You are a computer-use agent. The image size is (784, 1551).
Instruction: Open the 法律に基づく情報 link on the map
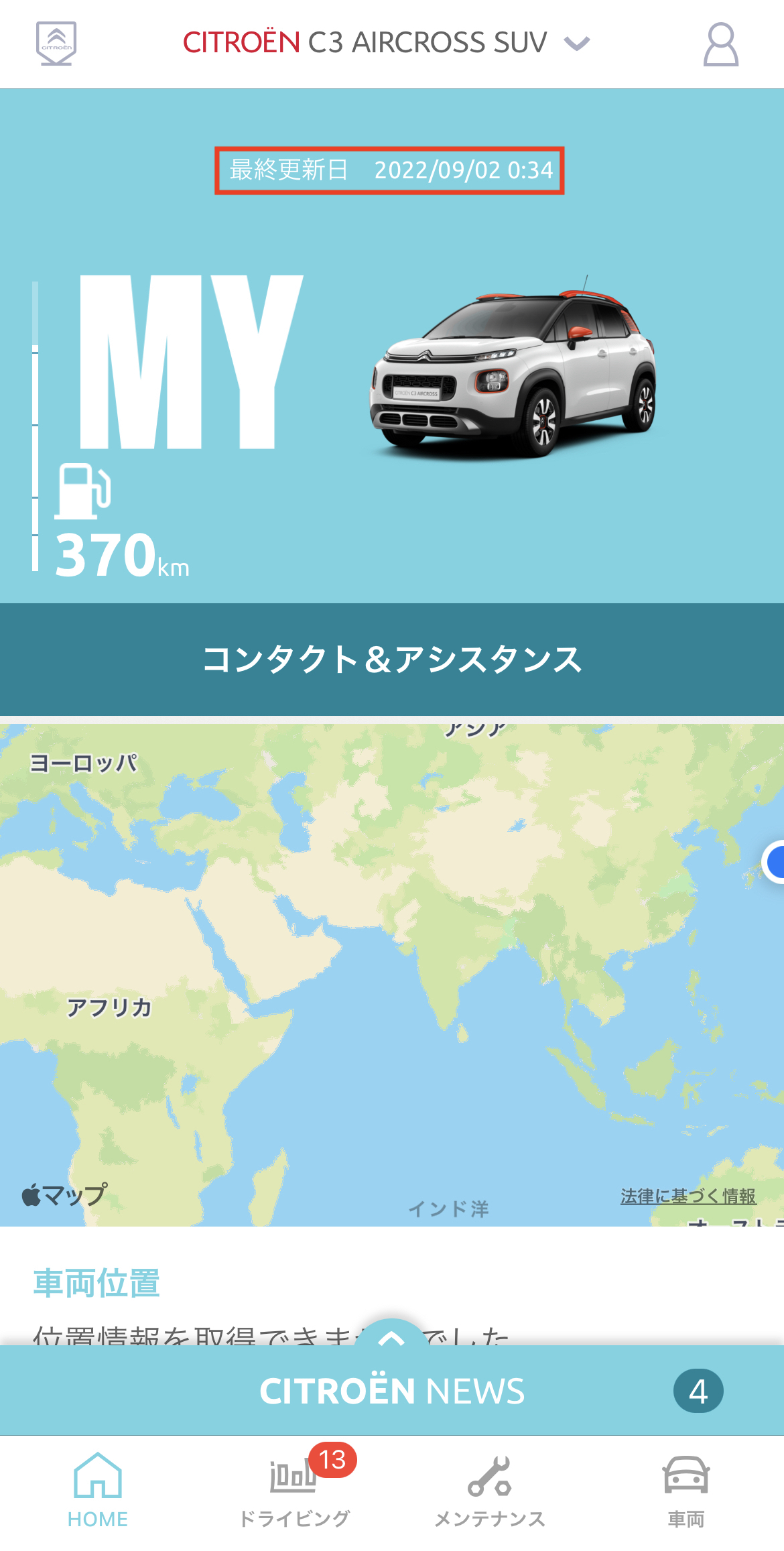point(688,1196)
